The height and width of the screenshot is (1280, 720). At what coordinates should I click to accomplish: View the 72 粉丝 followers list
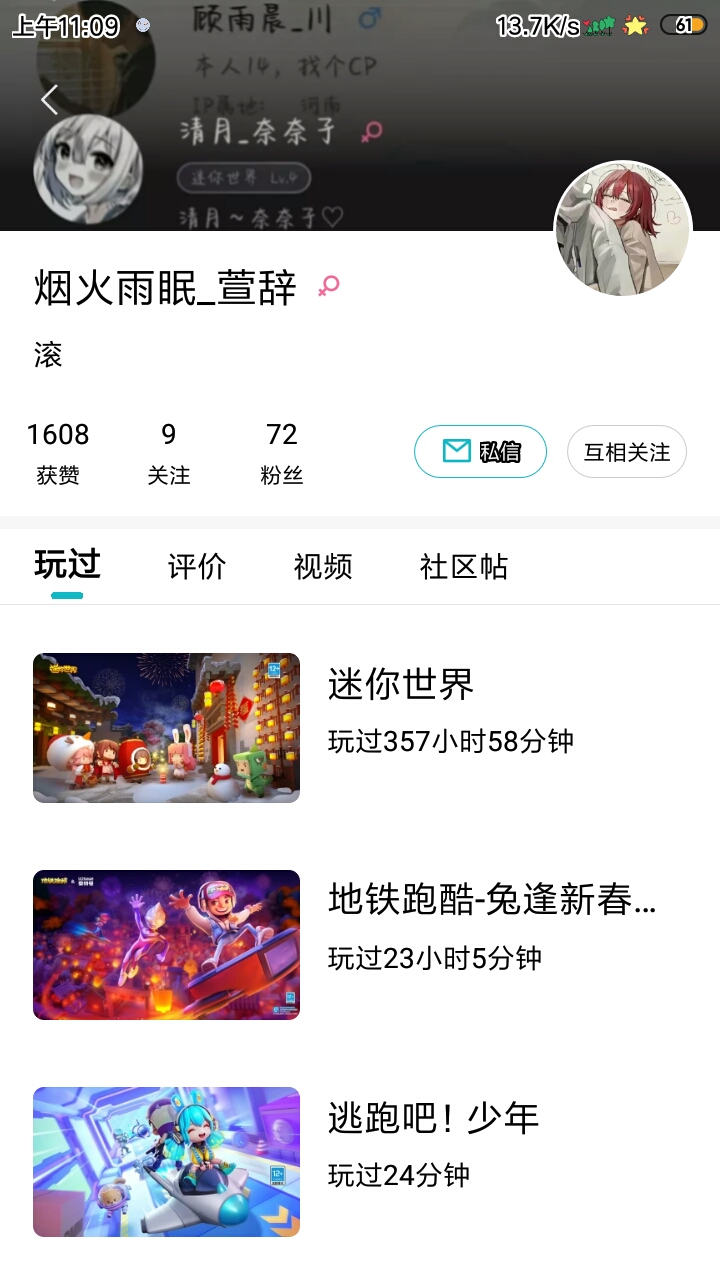[282, 452]
